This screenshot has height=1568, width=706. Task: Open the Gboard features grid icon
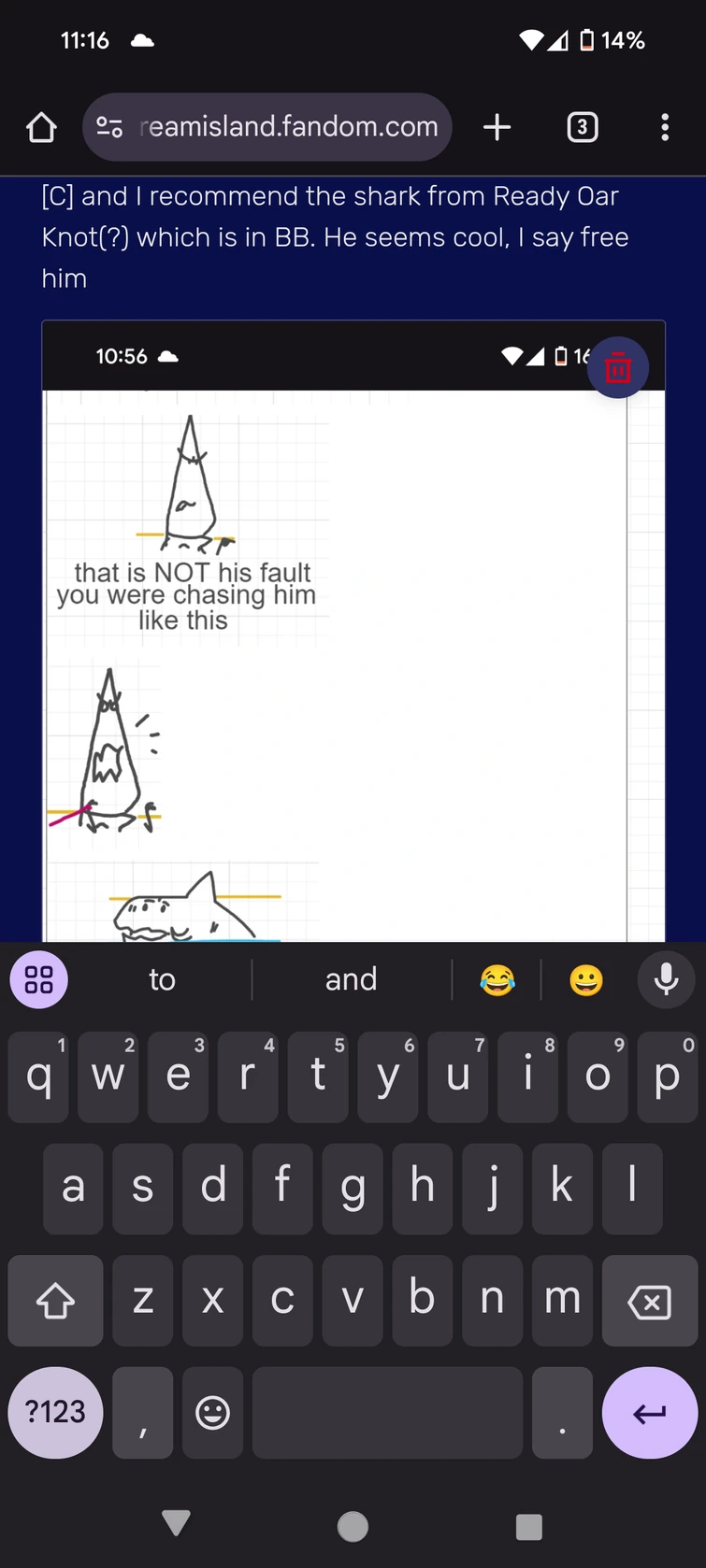pos(38,979)
